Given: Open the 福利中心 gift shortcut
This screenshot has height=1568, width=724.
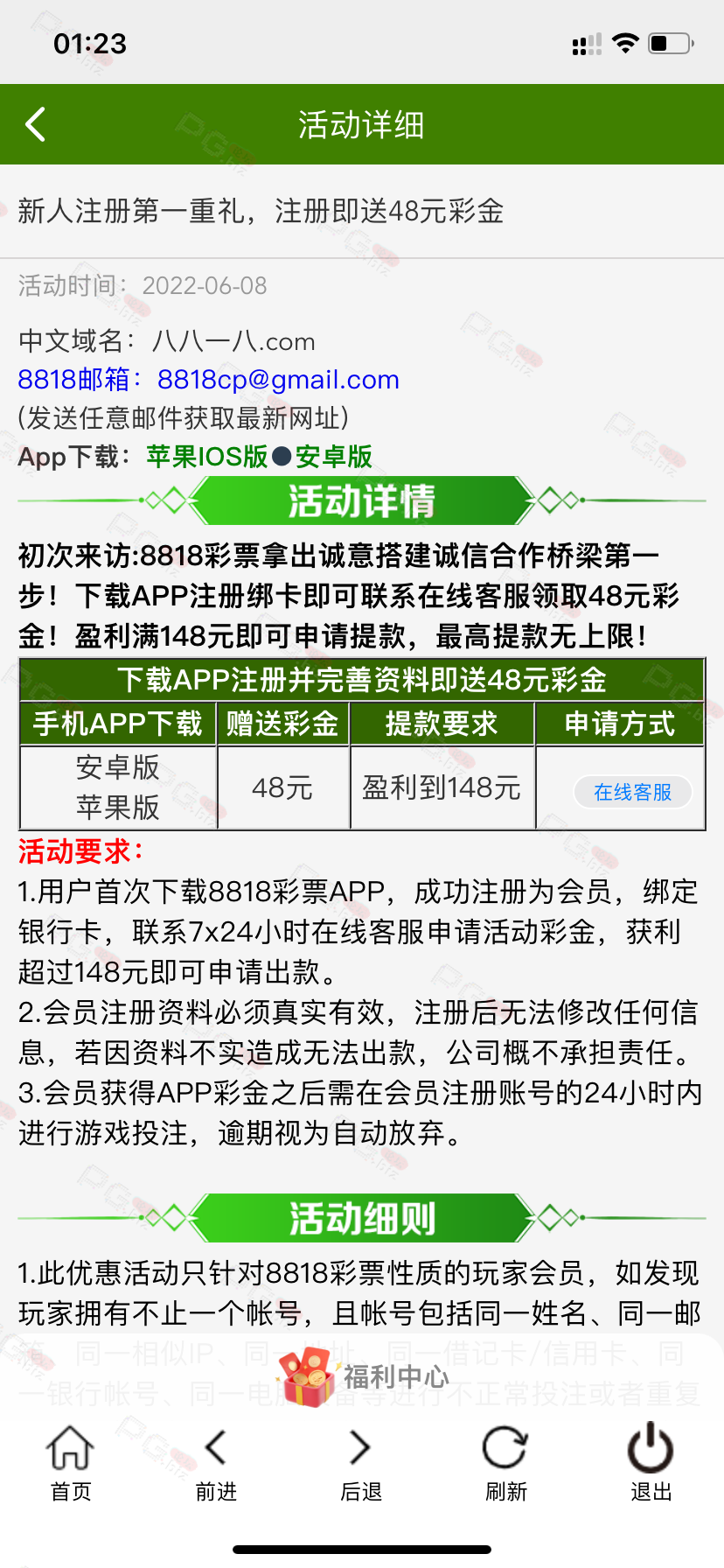Looking at the screenshot, I should click(x=363, y=1376).
